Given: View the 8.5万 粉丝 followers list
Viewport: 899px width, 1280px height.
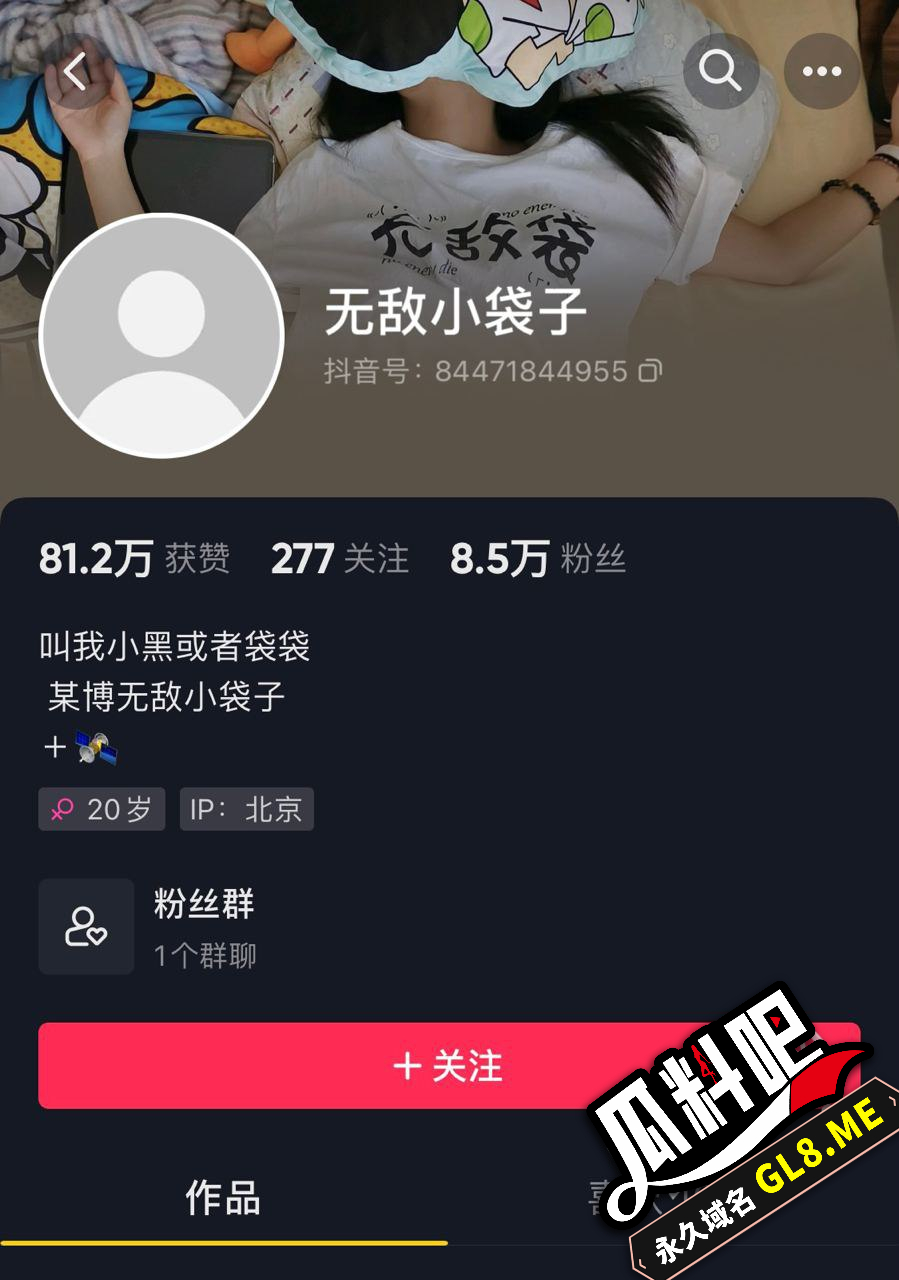Looking at the screenshot, I should click(538, 559).
